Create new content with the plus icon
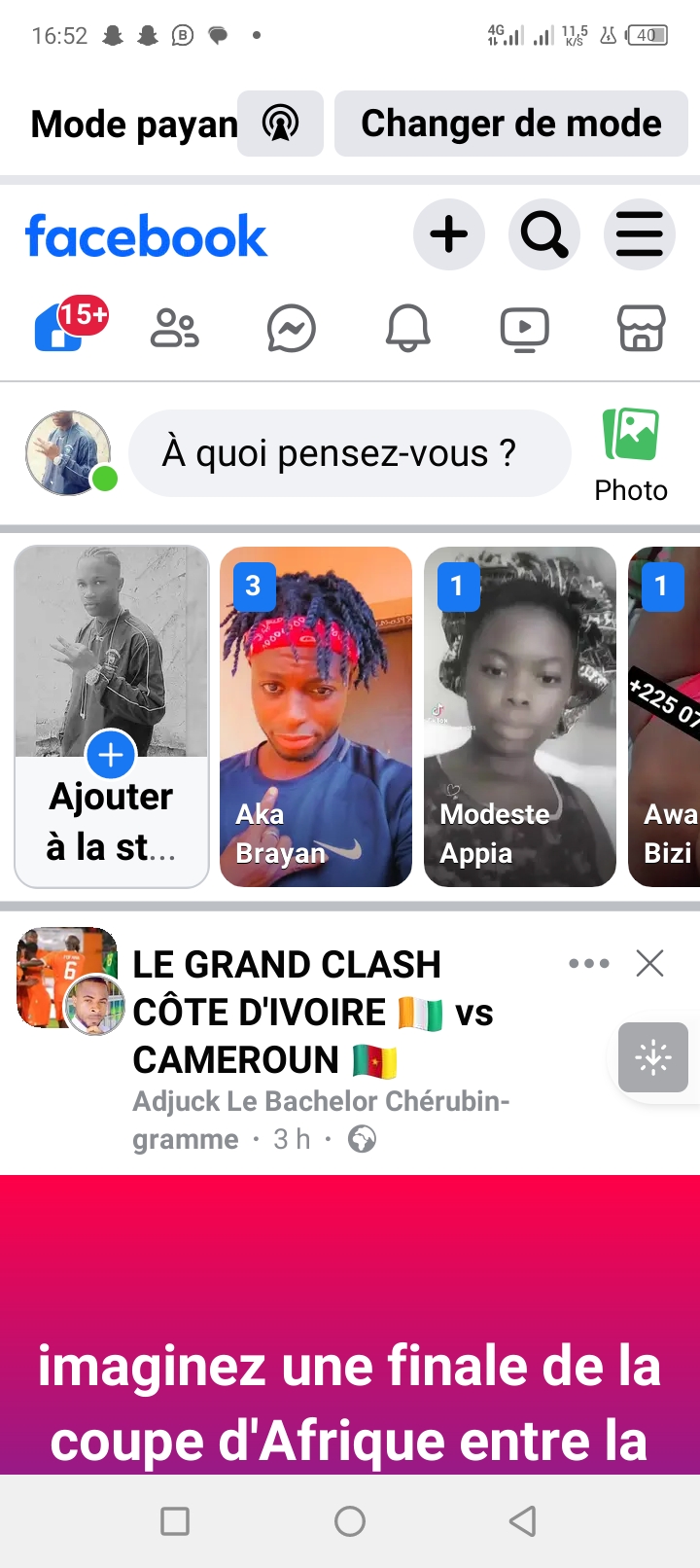Screen dimensions: 700x1568 (x=449, y=235)
